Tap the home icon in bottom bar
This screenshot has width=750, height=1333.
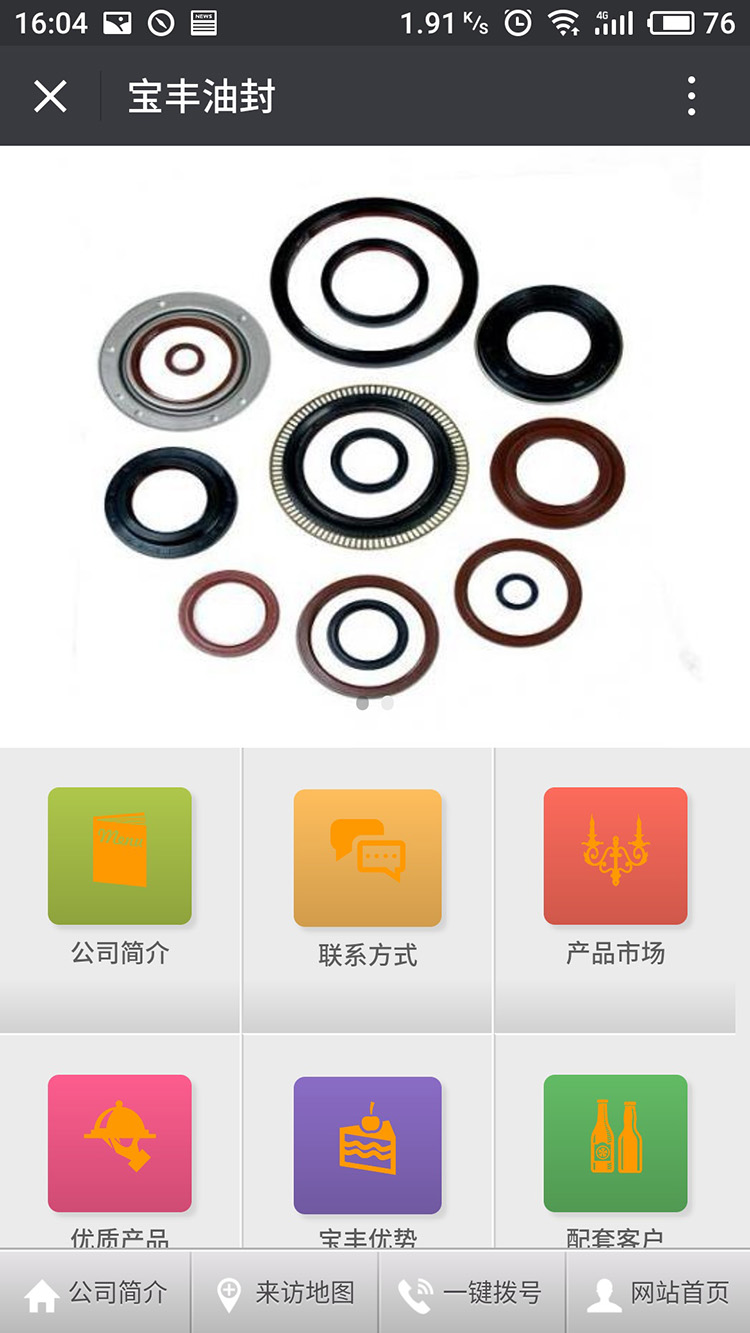pos(42,1292)
